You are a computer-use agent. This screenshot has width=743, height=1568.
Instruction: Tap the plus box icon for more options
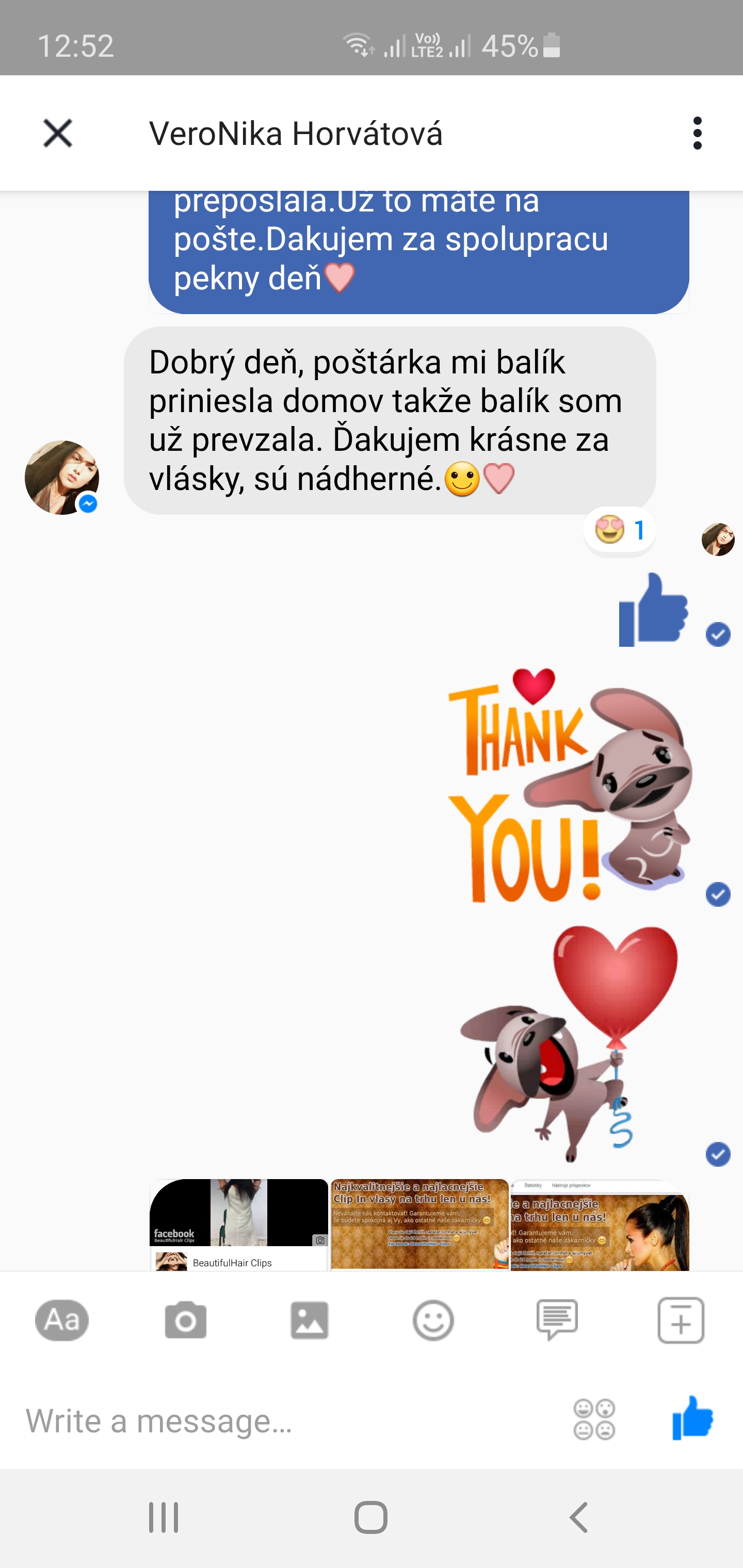[x=681, y=1320]
